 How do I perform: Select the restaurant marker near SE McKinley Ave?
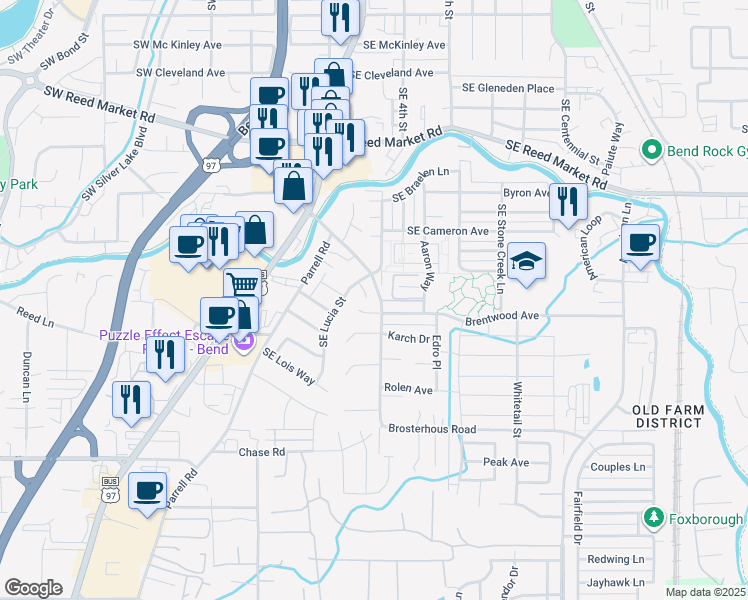339,17
